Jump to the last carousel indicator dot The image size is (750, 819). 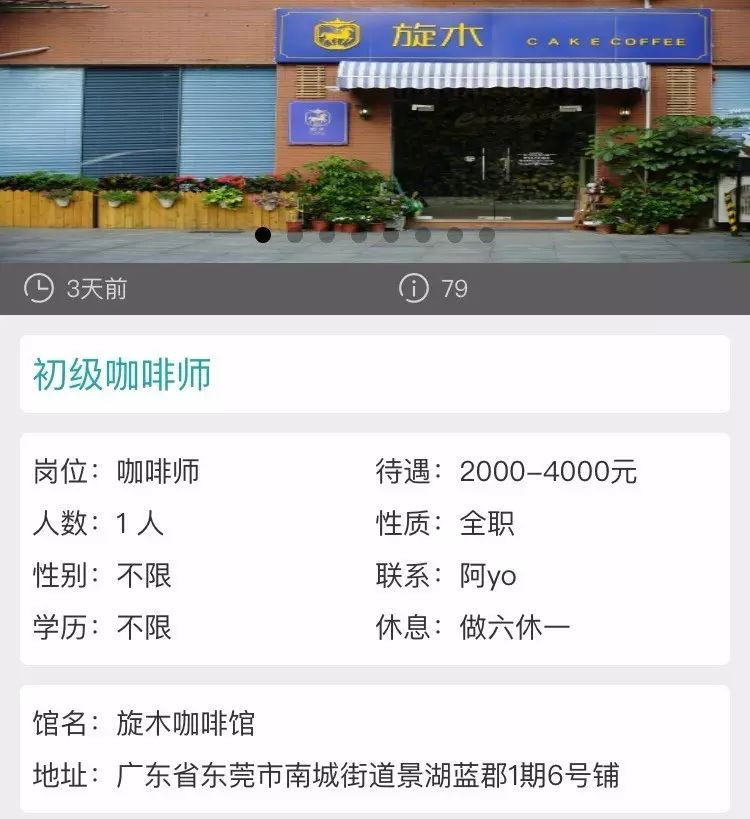pos(487,235)
